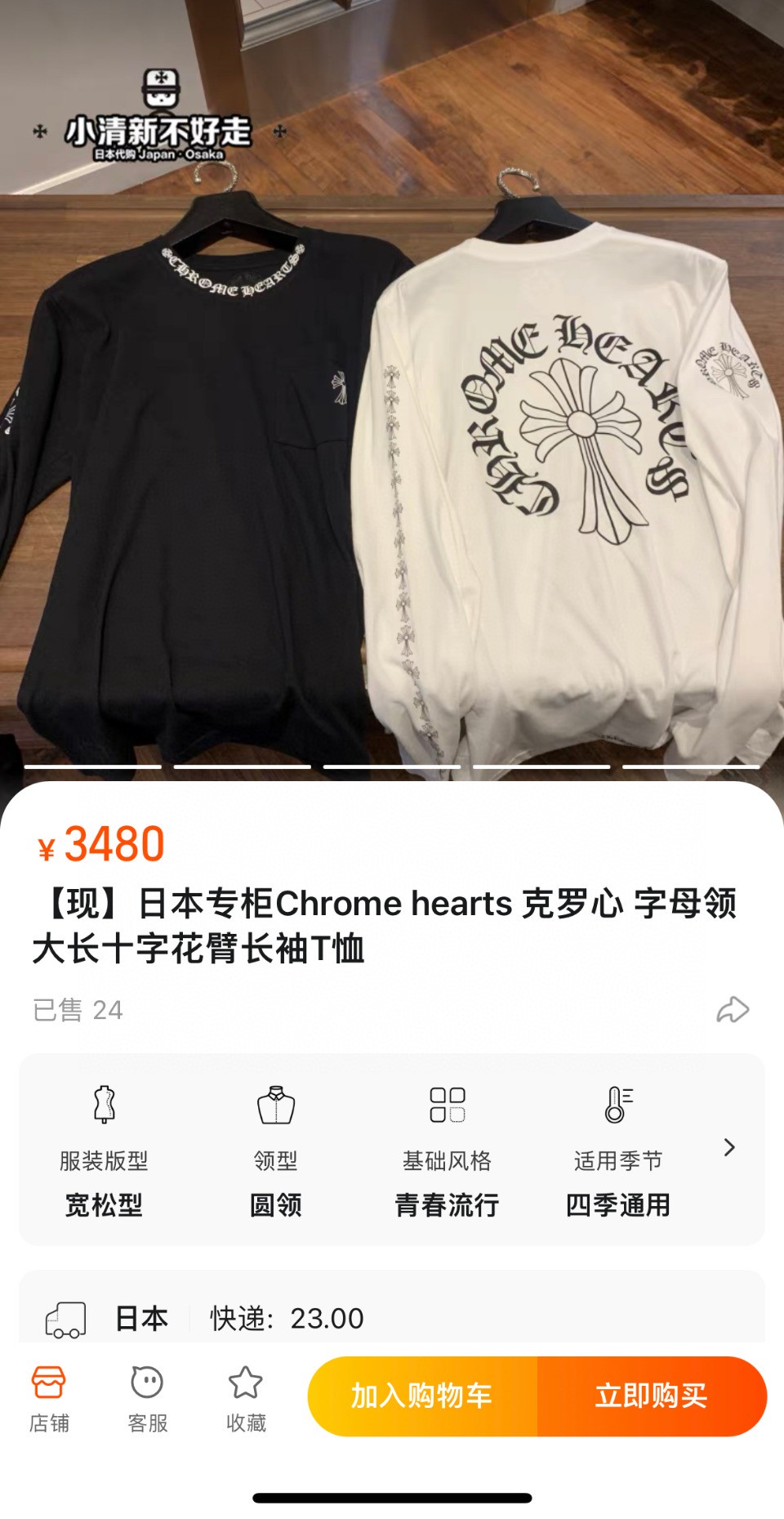Open the main product photo

pyautogui.click(x=392, y=391)
